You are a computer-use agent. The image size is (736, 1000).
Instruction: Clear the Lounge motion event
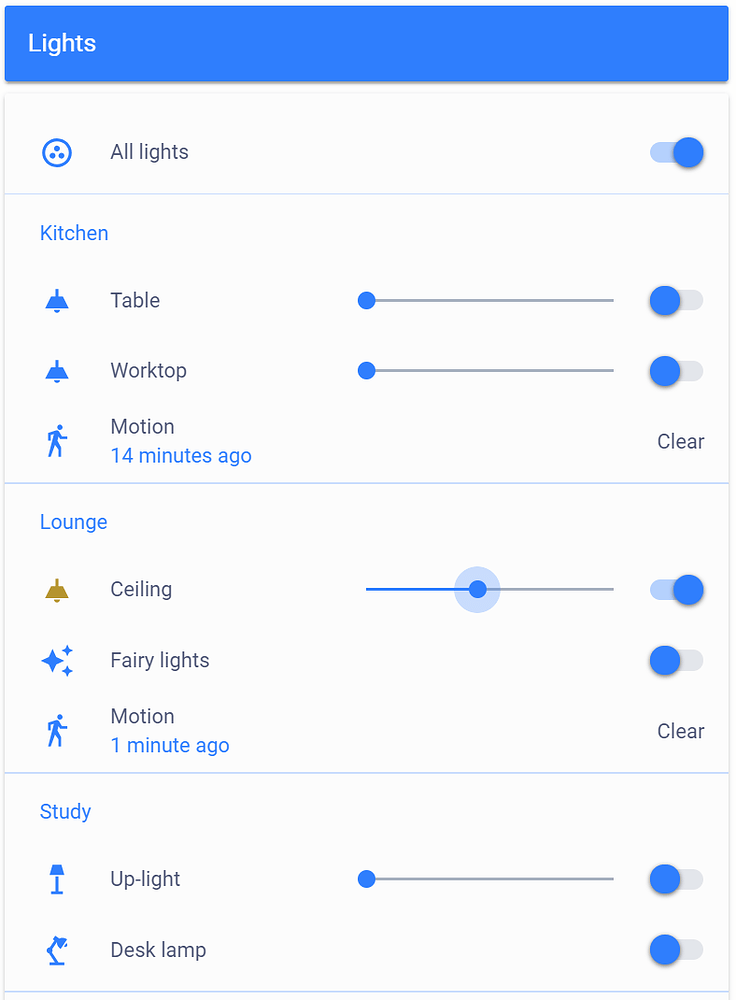(x=680, y=731)
